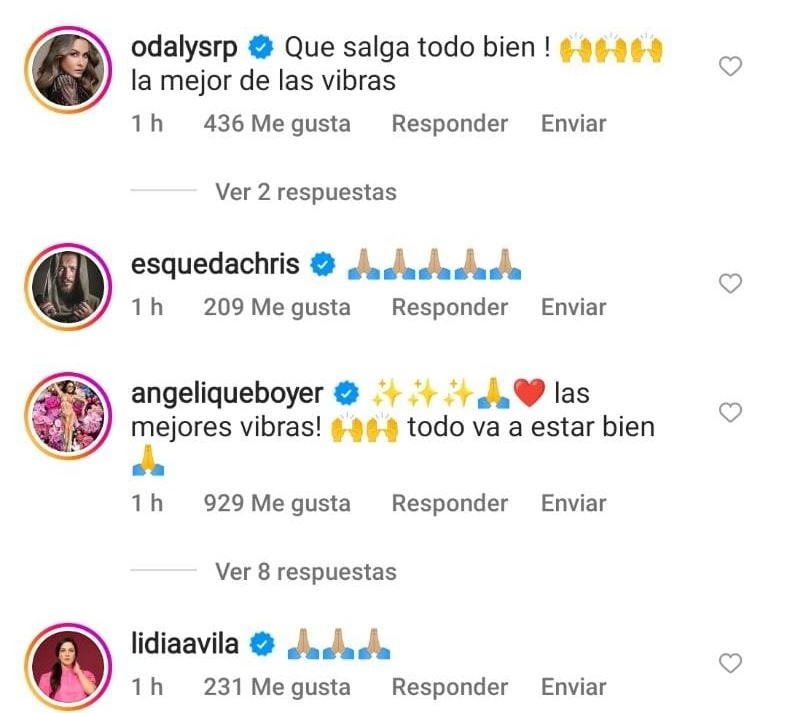The image size is (787, 713).
Task: Tap Responder under odalysrp's comment
Action: coord(449,124)
